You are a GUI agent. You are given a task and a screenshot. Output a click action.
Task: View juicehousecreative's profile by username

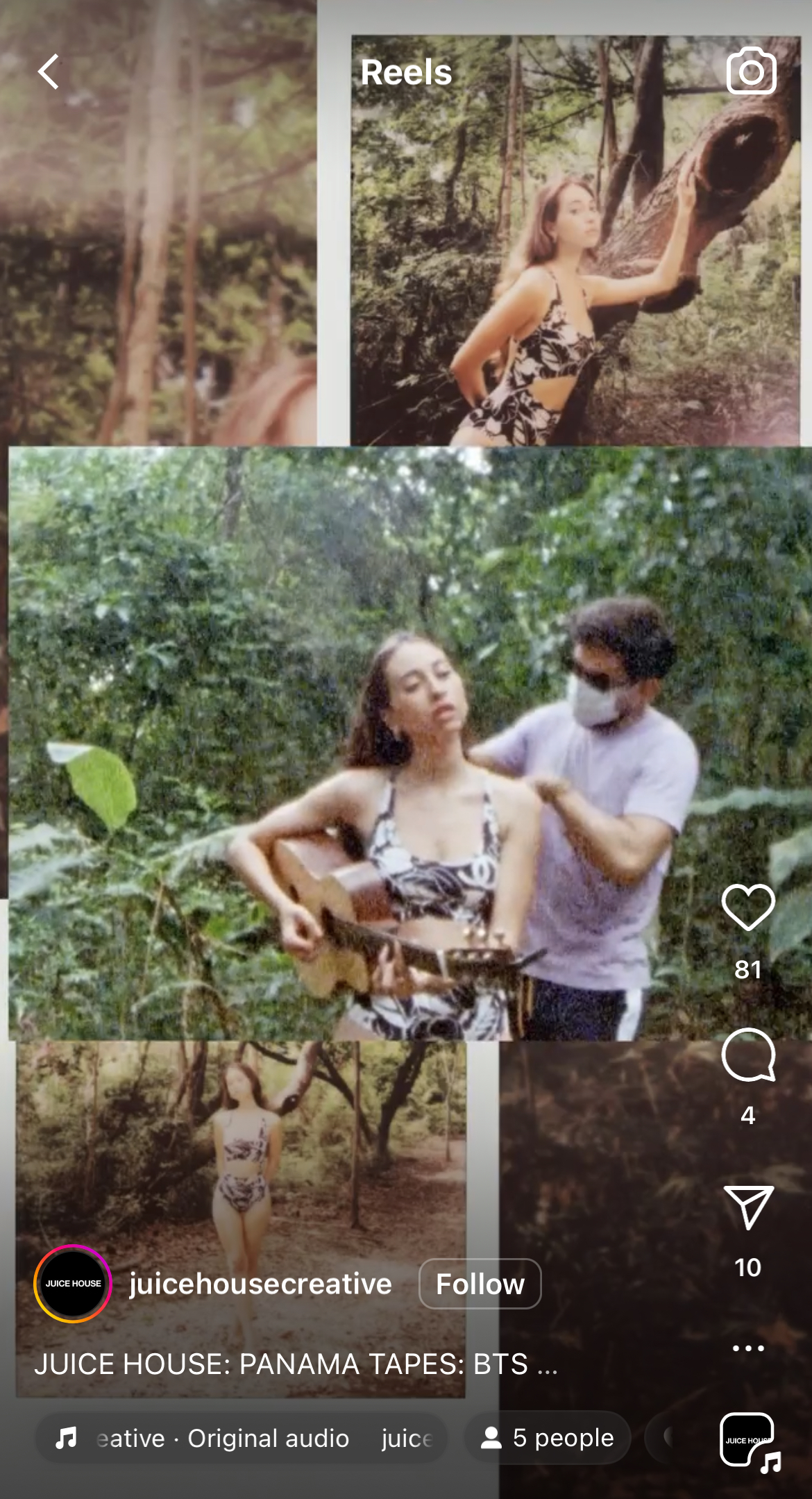(260, 1284)
